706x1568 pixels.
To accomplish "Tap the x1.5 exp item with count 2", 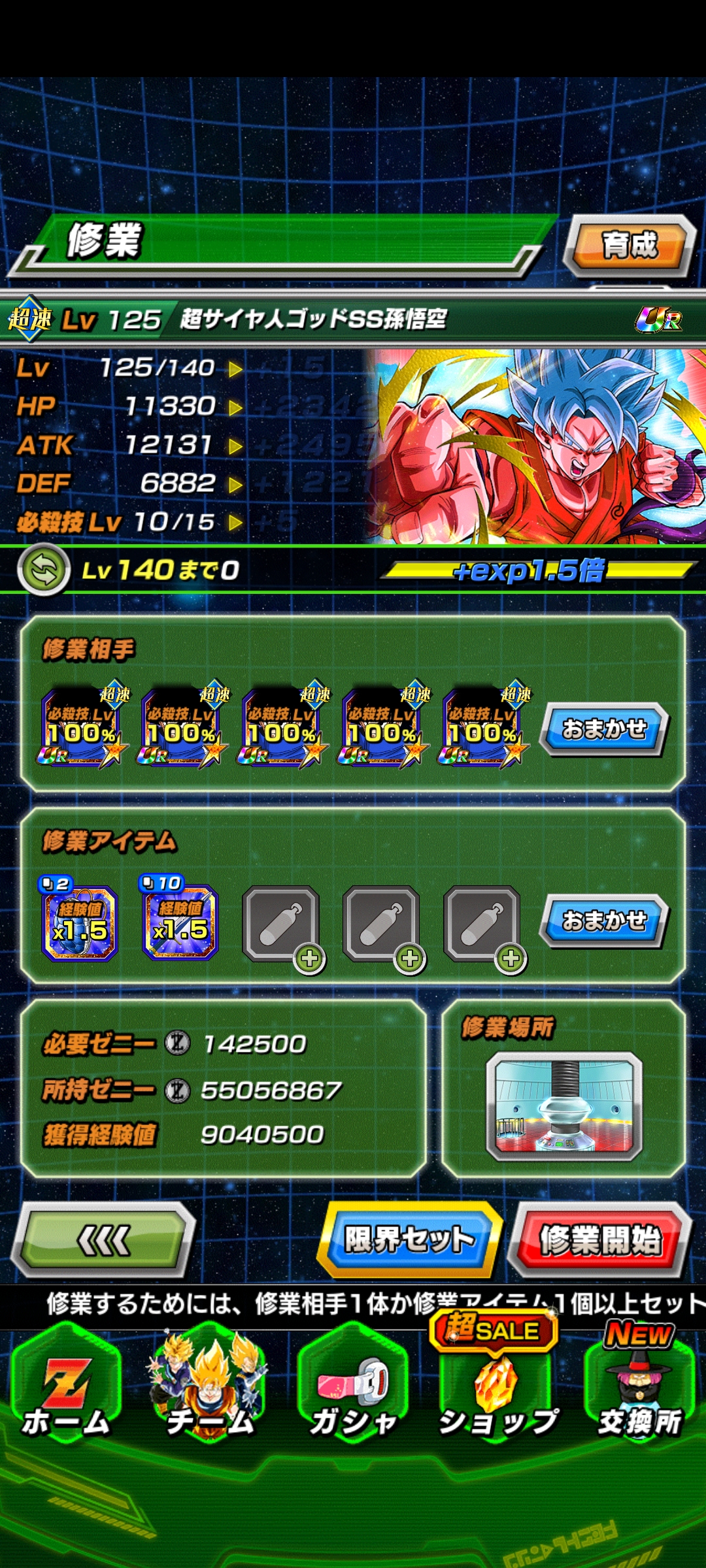I will pyautogui.click(x=80, y=923).
